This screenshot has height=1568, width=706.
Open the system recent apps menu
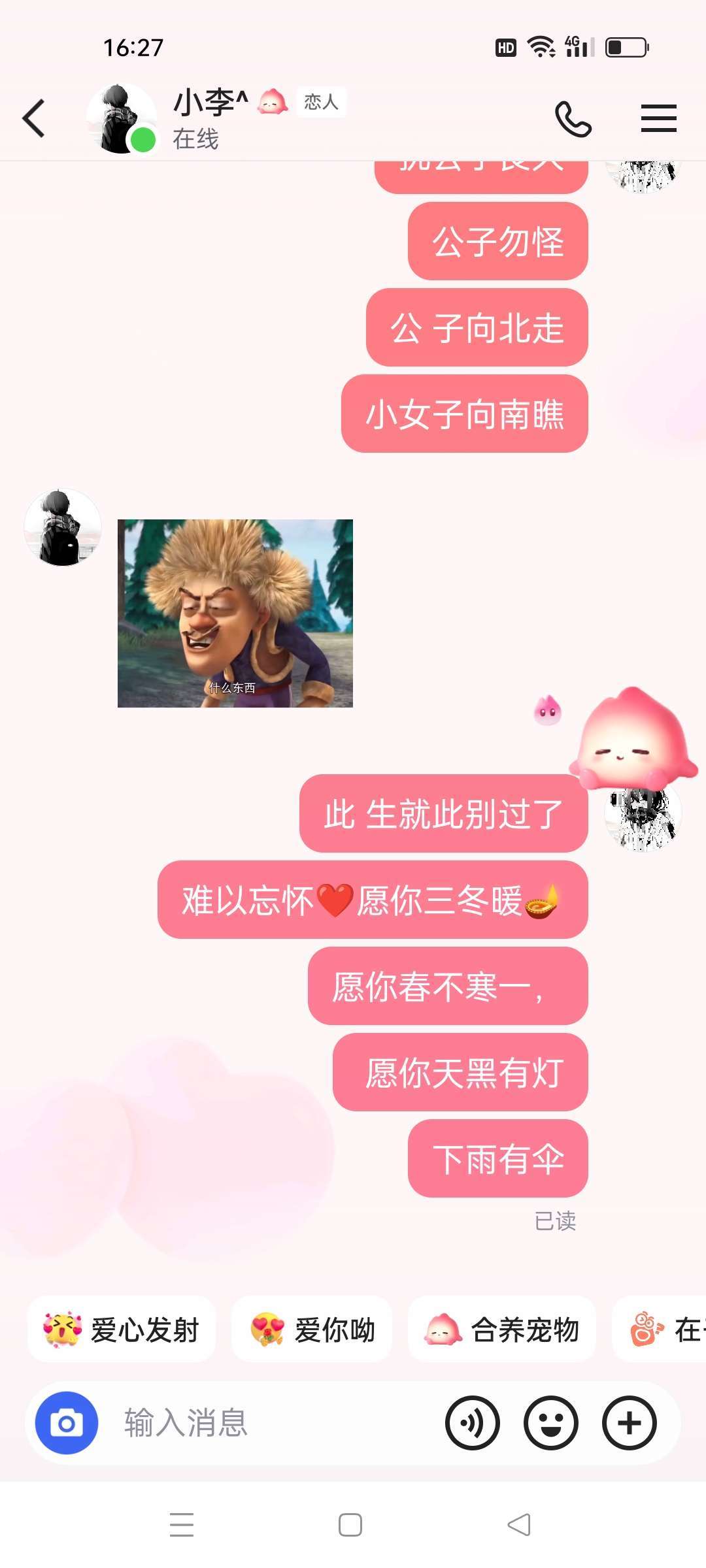(182, 1525)
